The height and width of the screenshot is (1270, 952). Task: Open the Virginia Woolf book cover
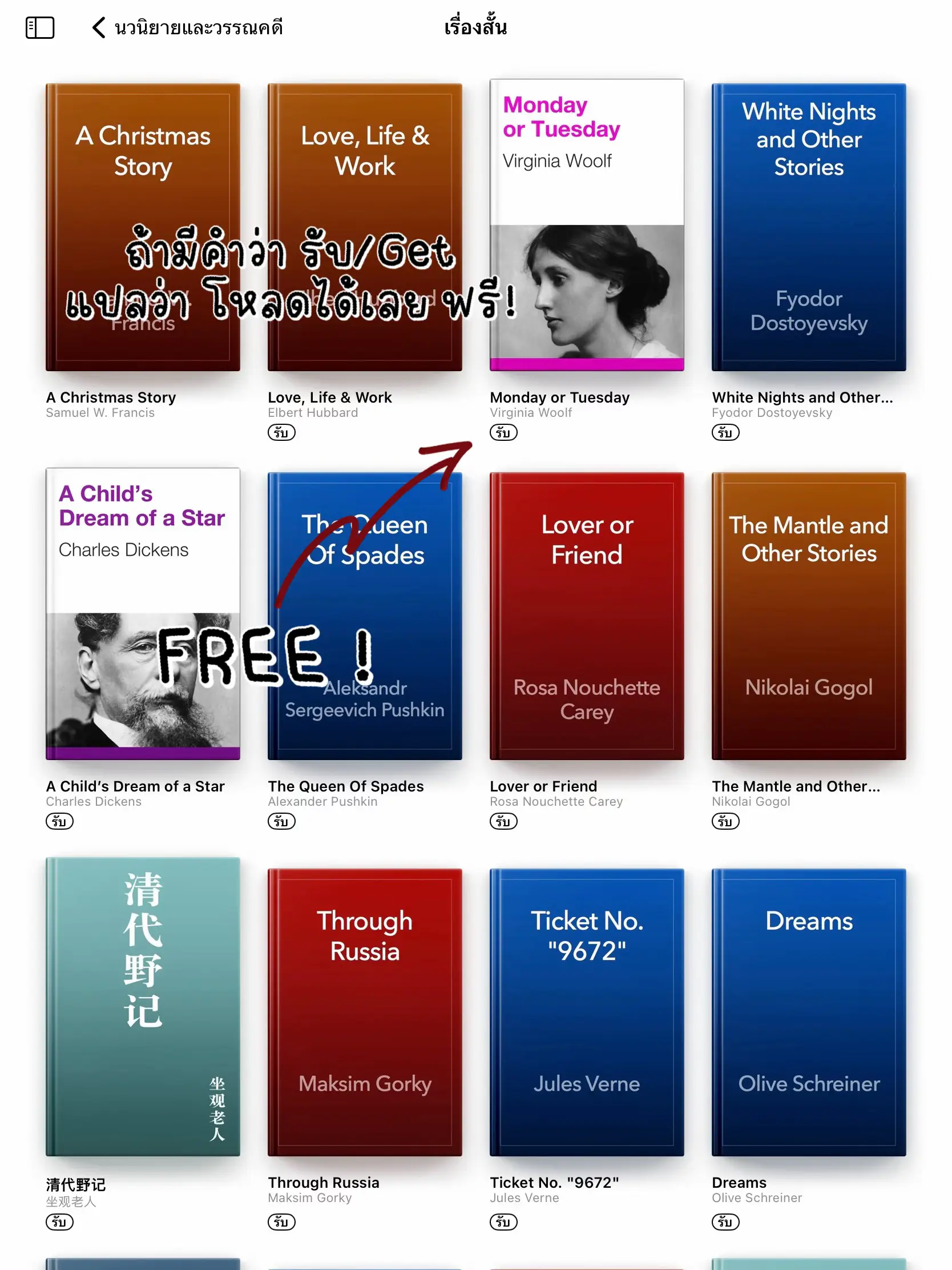click(586, 224)
